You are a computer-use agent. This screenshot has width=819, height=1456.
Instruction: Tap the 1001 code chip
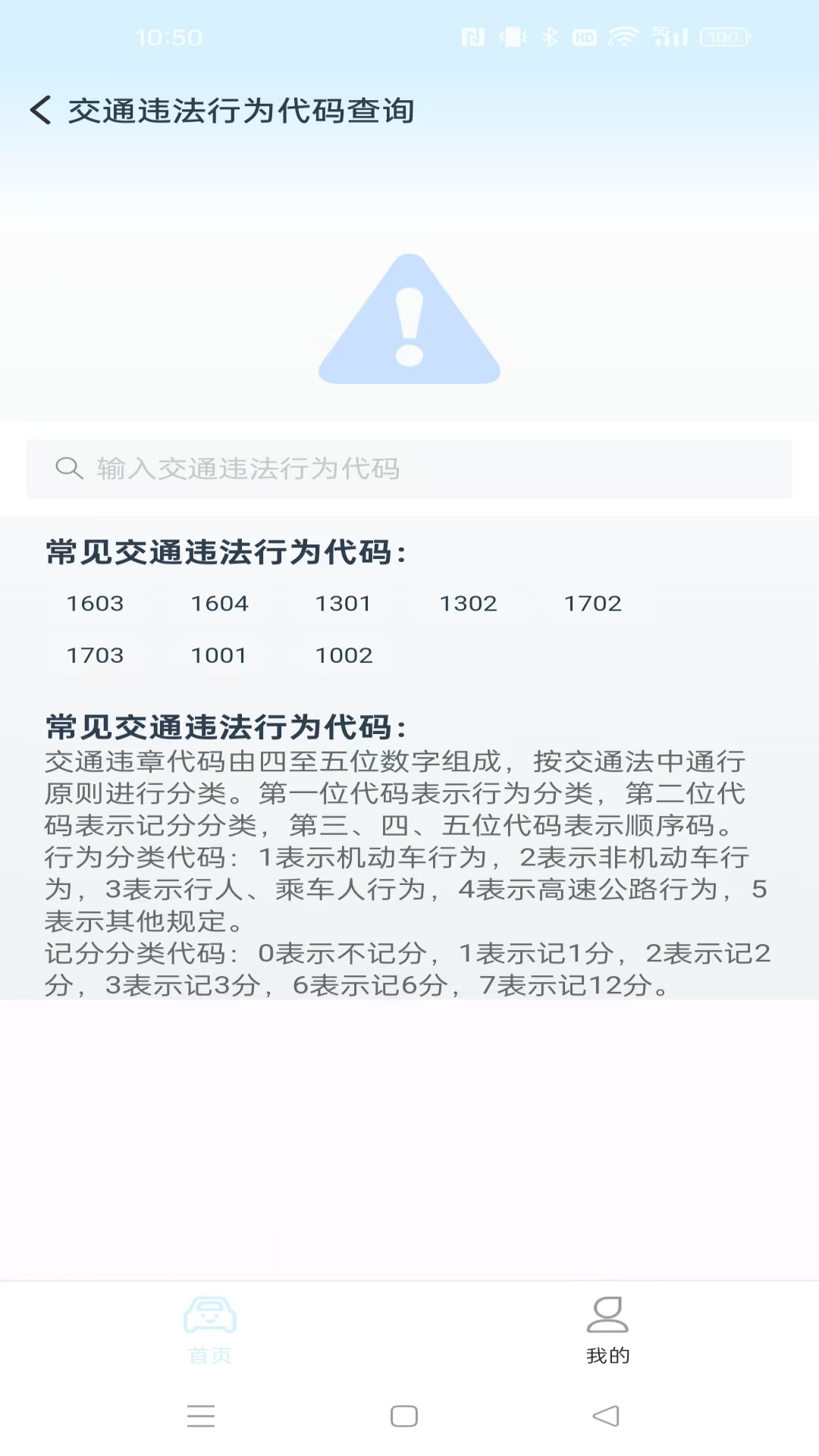[x=219, y=655]
